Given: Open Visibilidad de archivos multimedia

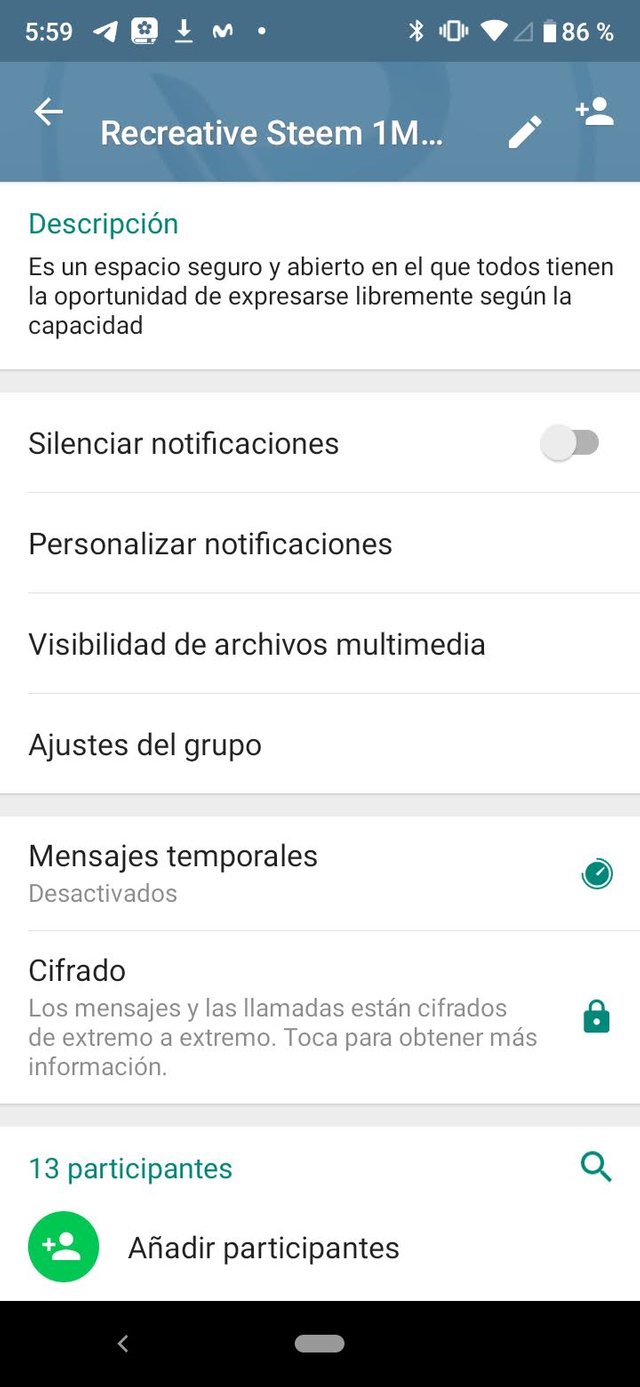Looking at the screenshot, I should coord(320,644).
